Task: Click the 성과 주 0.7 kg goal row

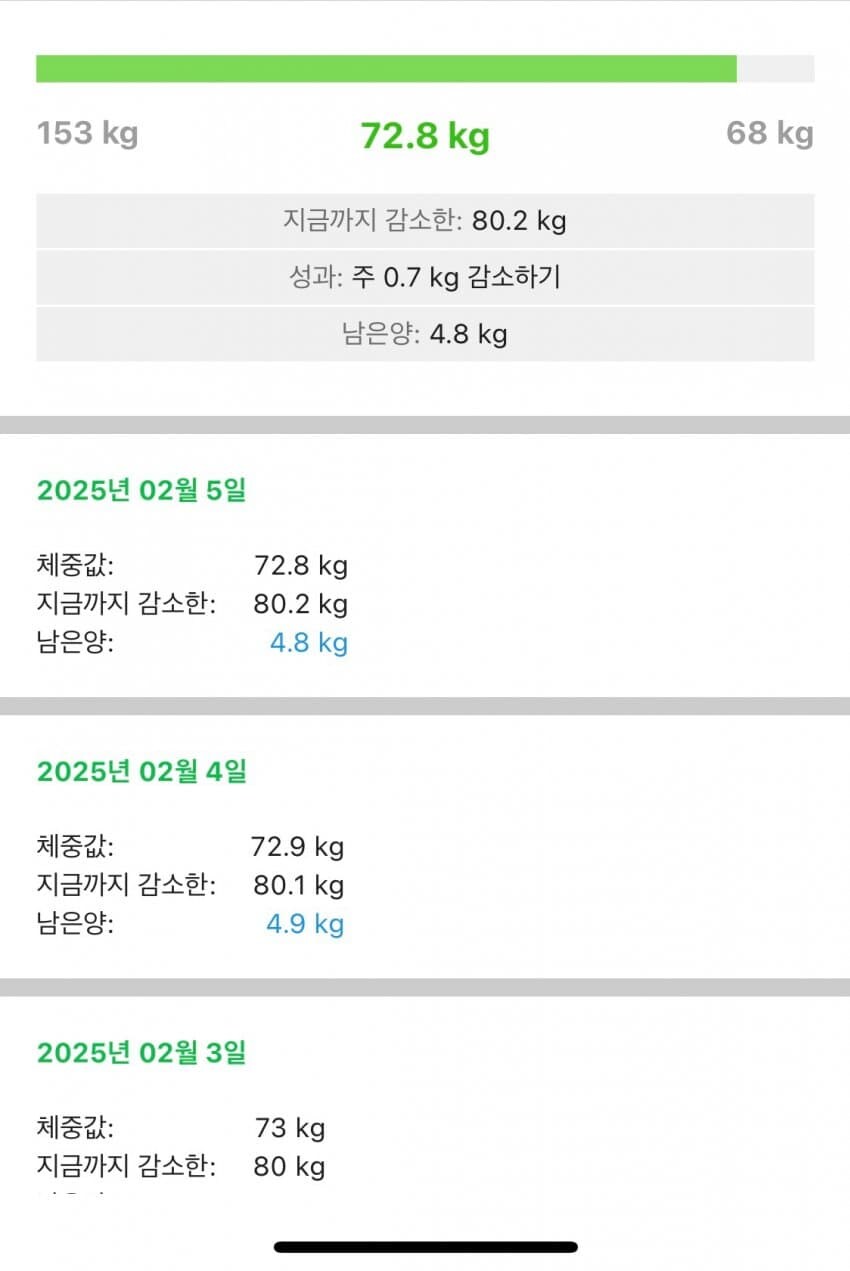Action: [x=425, y=278]
